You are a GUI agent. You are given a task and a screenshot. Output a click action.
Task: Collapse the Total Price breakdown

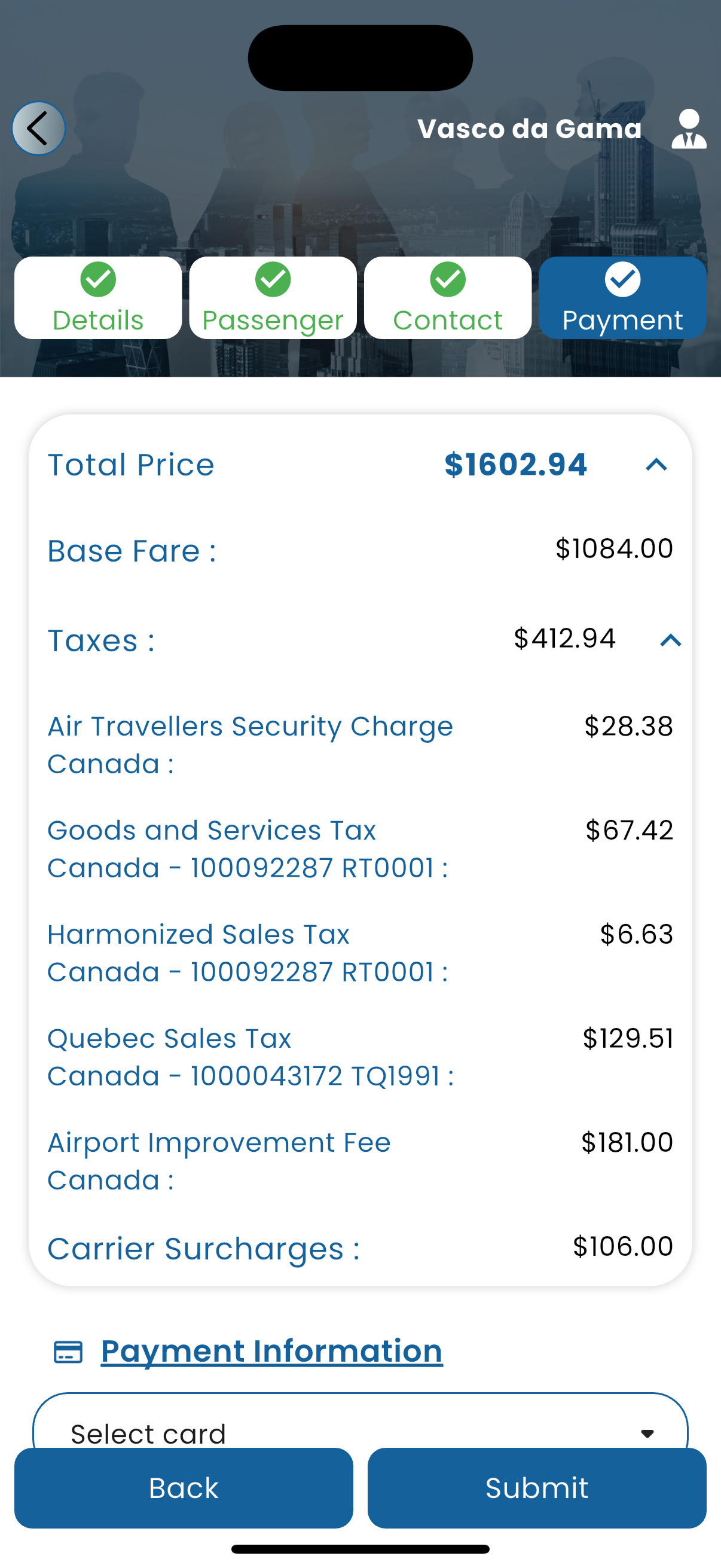pos(656,465)
